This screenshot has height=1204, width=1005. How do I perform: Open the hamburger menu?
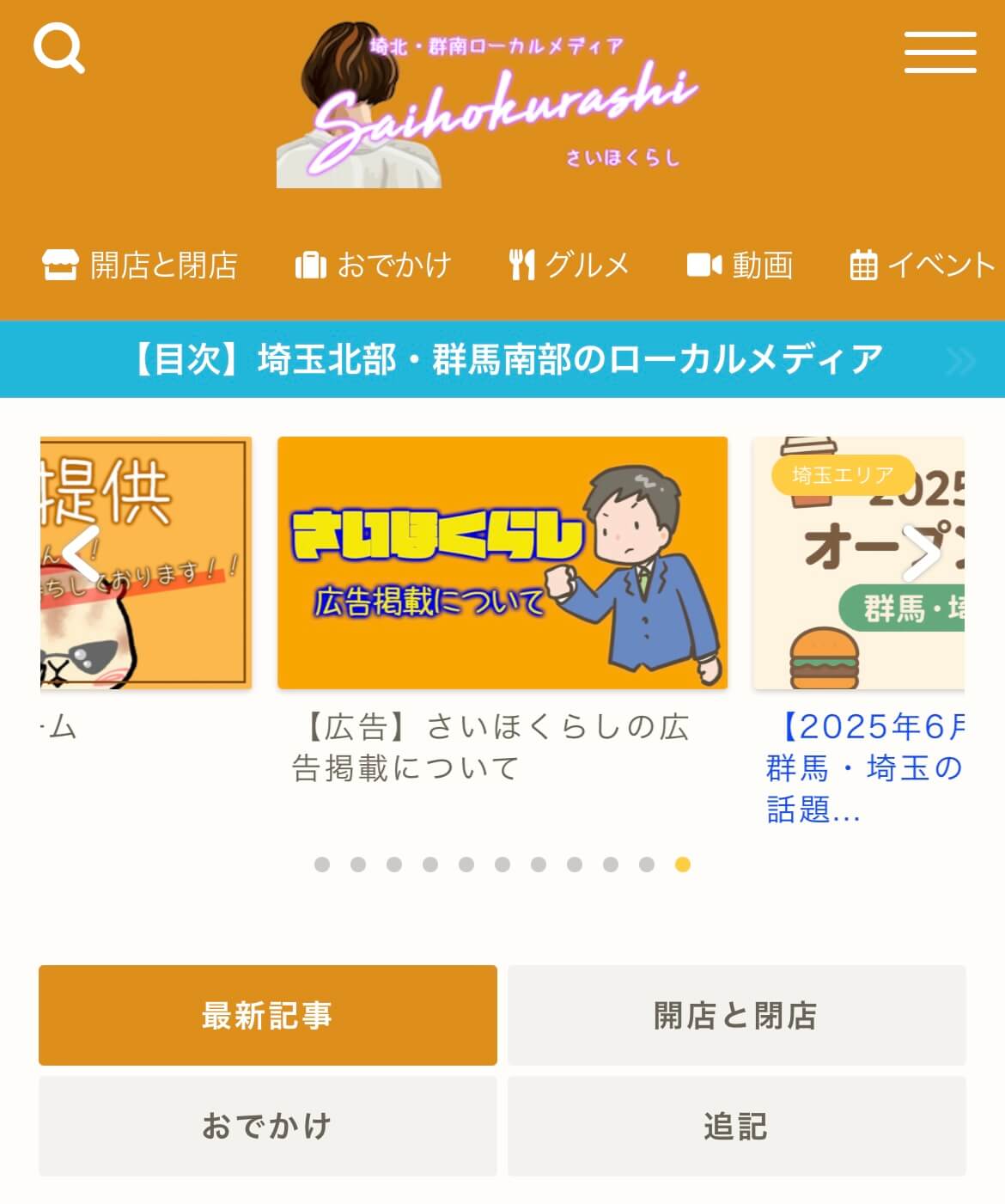click(940, 52)
